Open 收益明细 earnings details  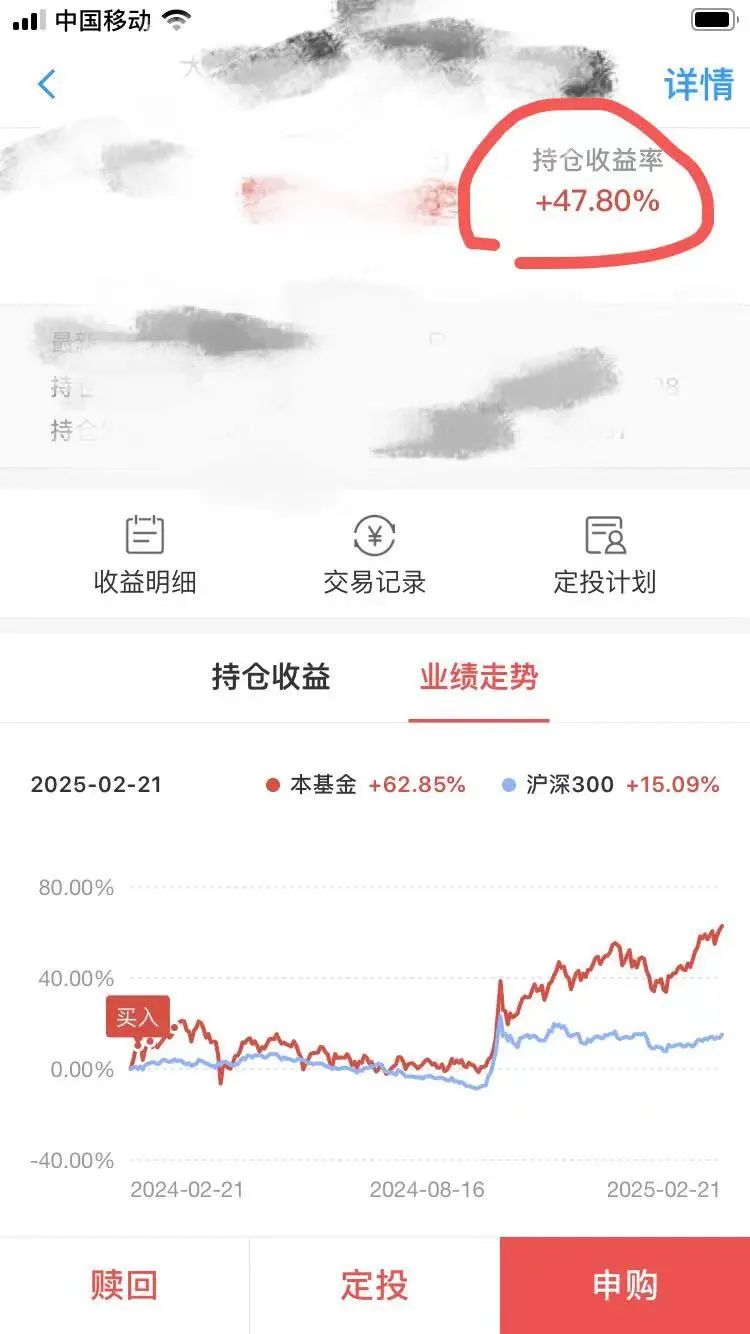(145, 556)
